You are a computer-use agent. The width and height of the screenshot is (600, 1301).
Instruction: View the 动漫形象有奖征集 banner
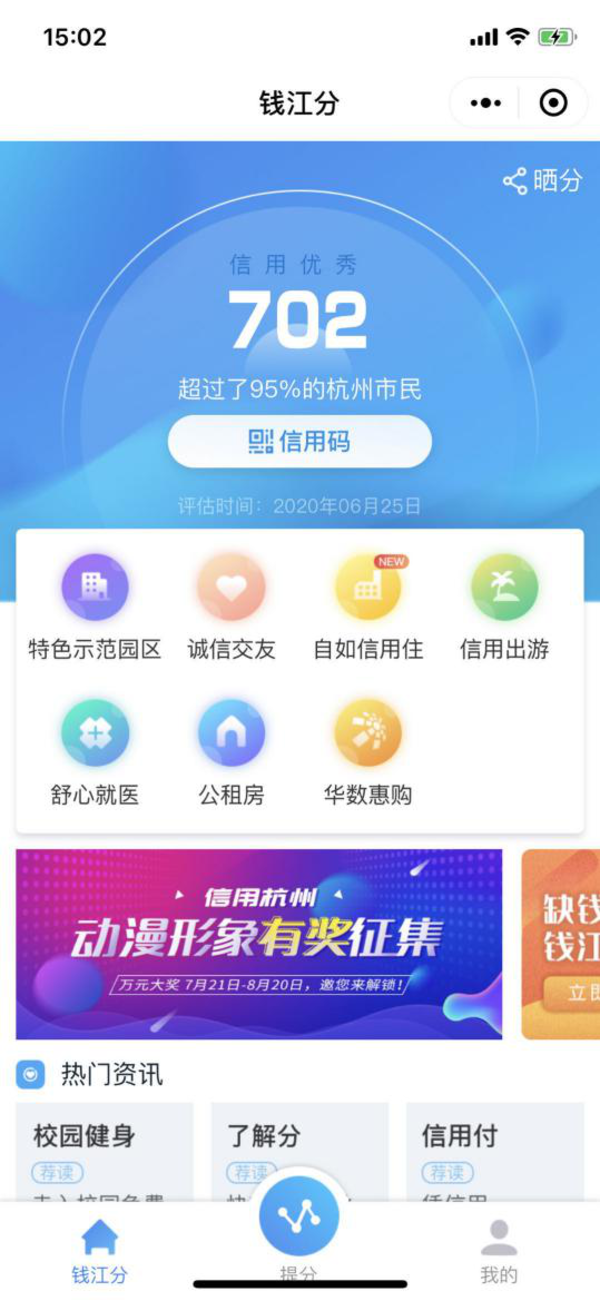click(259, 944)
